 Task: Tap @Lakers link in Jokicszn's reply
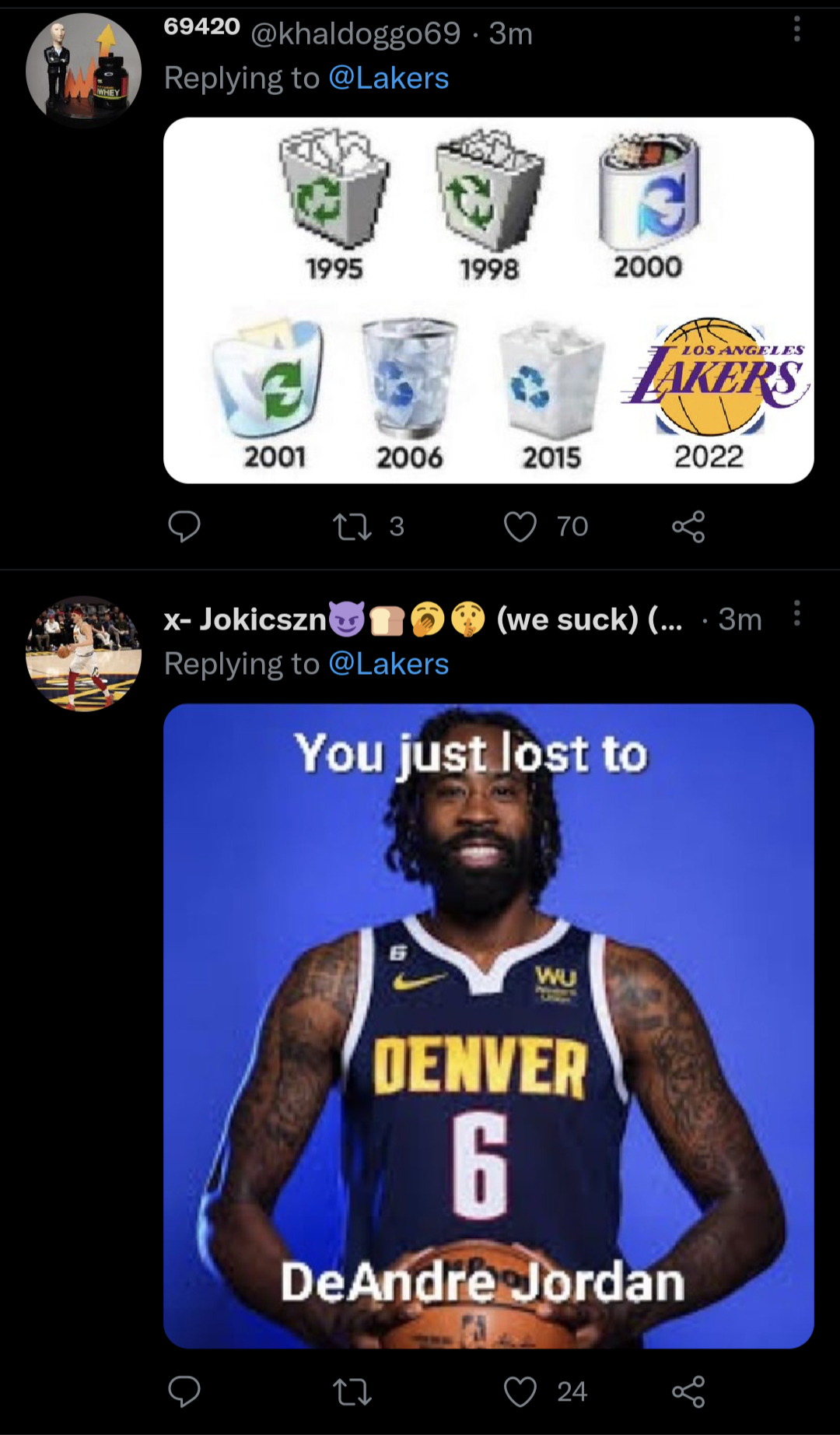pos(388,664)
